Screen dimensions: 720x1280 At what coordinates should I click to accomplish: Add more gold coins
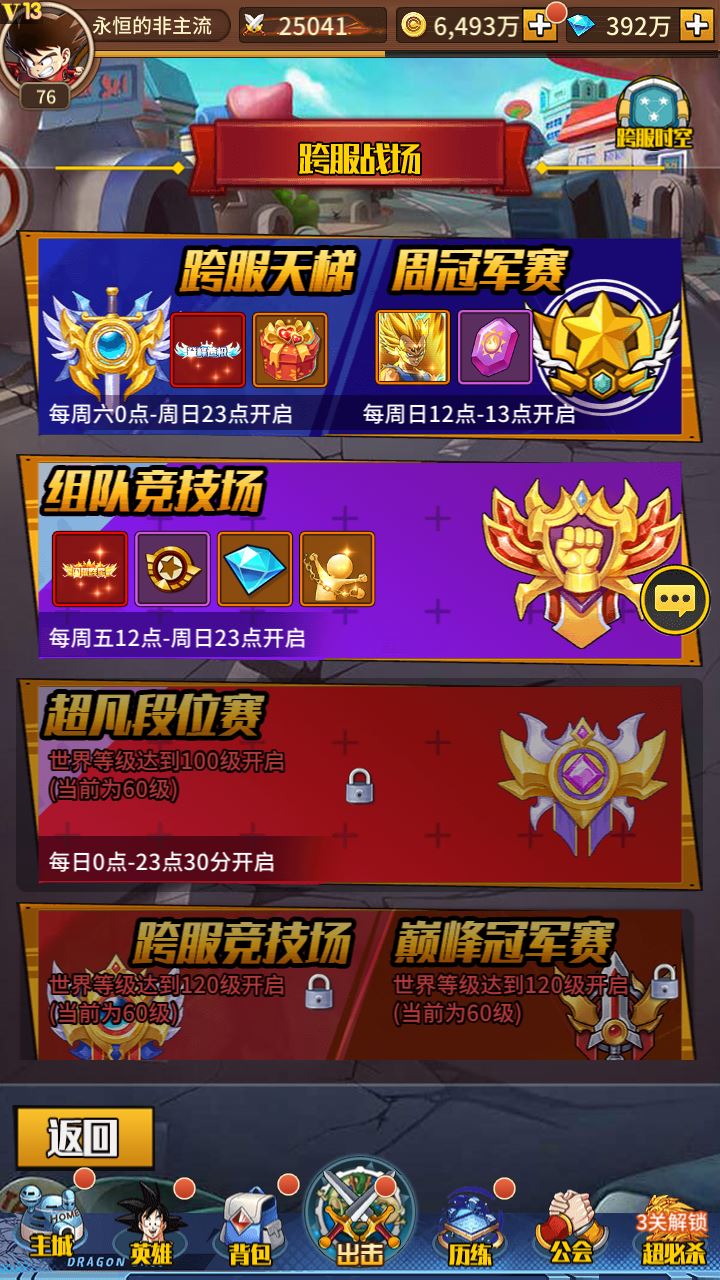coord(540,25)
